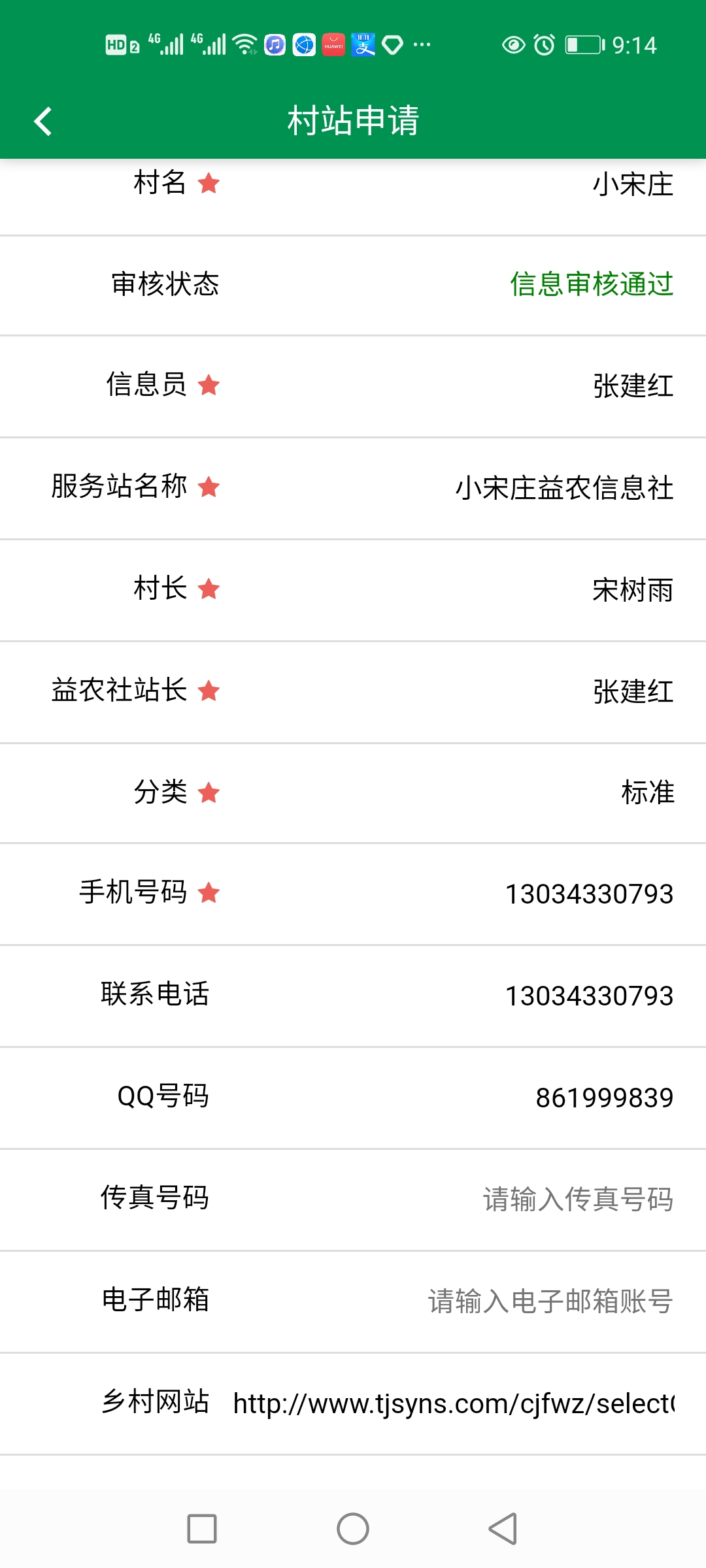Edit the QQ号码 field
Viewport: 706px width, 1568px height.
604,1098
